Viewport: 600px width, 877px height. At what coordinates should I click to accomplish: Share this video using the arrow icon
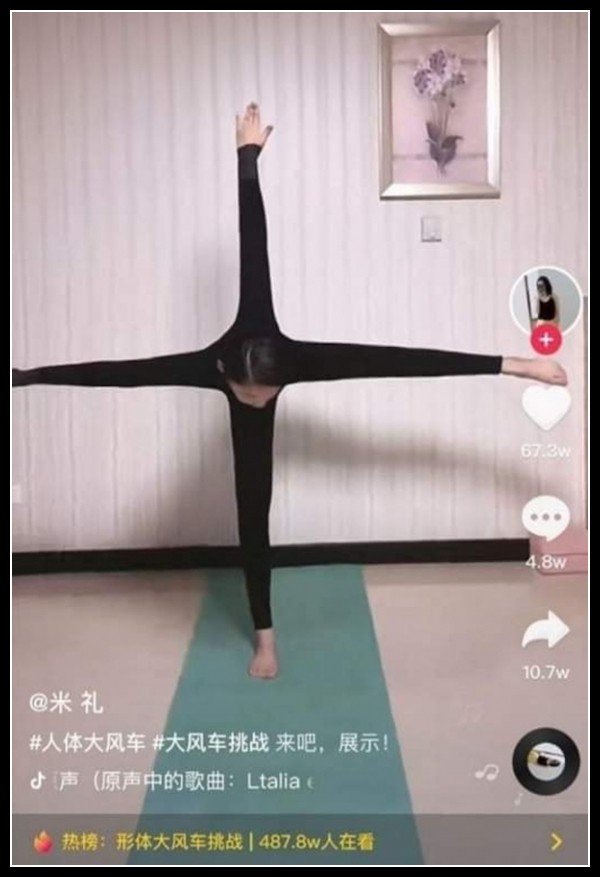tap(546, 630)
